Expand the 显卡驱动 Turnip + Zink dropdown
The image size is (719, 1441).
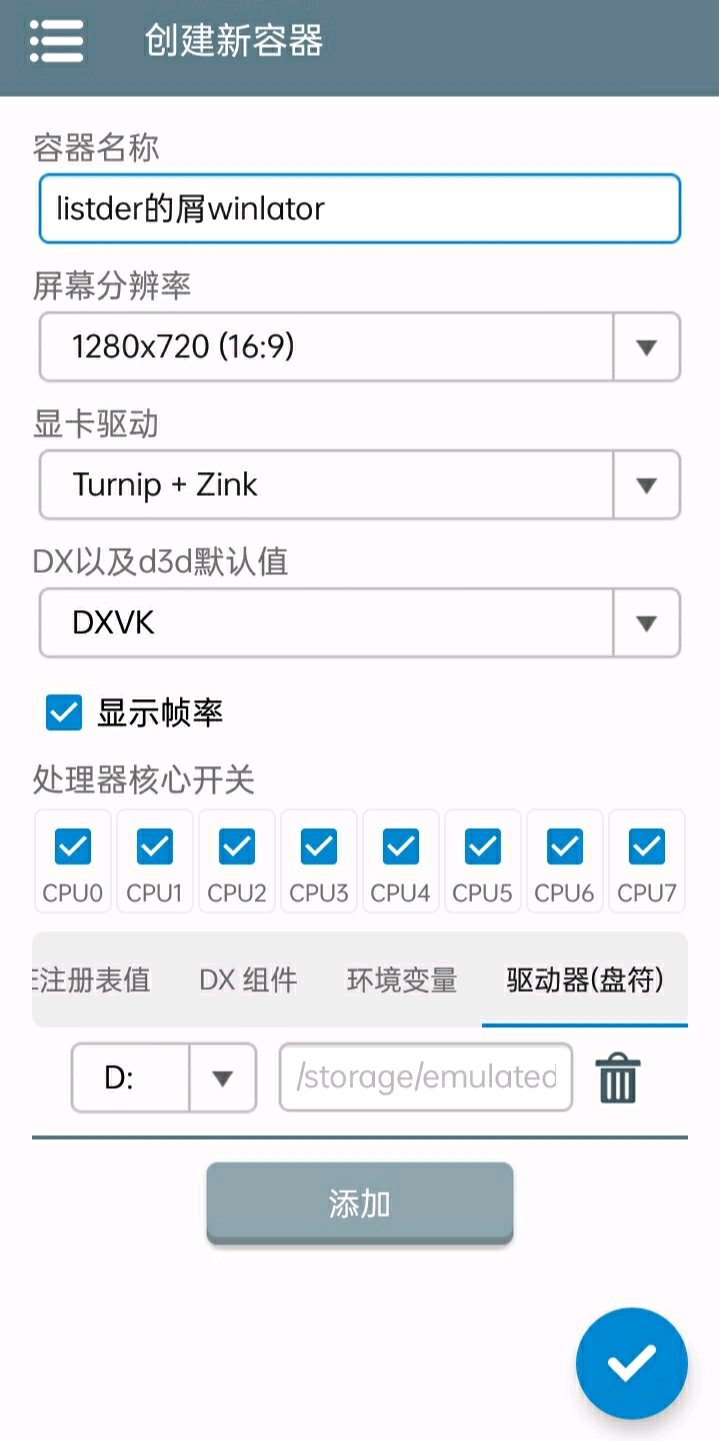(x=646, y=485)
